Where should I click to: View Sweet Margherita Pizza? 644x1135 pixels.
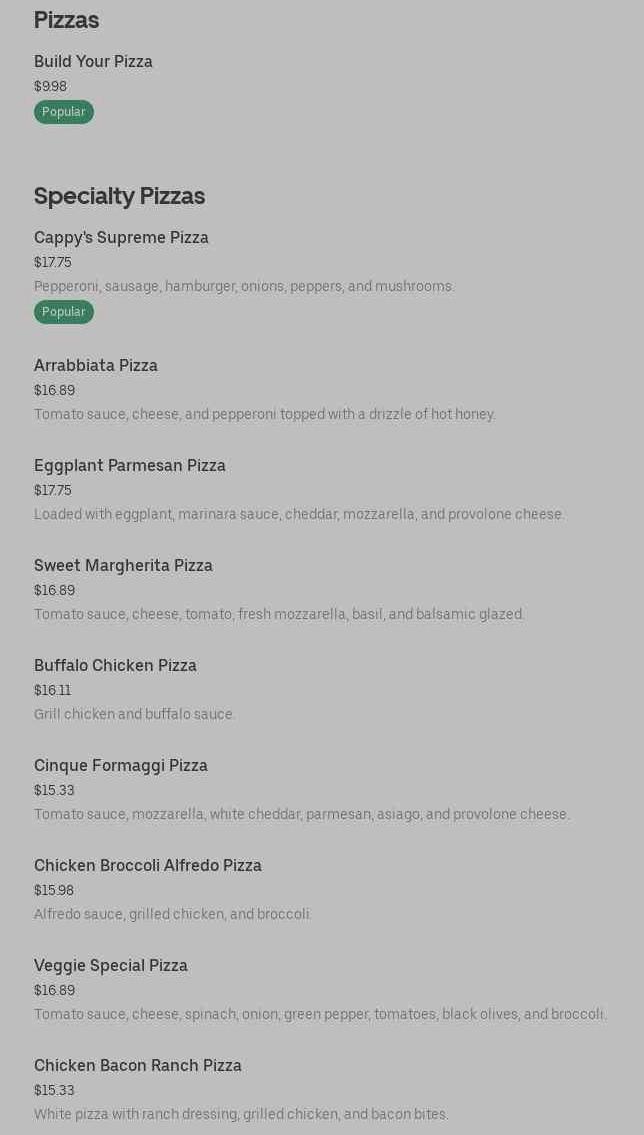tap(123, 566)
